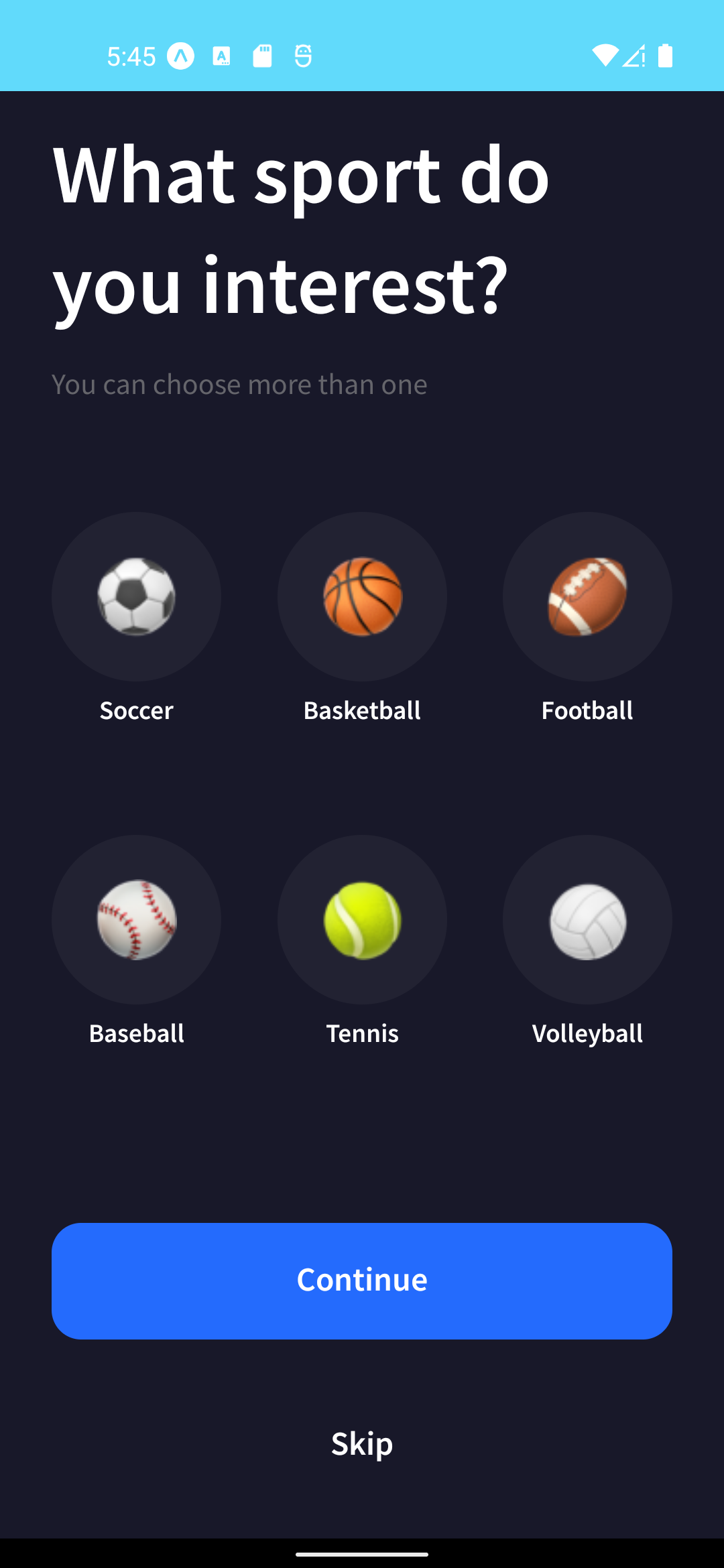Select the Basketball icon

pyautogui.click(x=361, y=598)
